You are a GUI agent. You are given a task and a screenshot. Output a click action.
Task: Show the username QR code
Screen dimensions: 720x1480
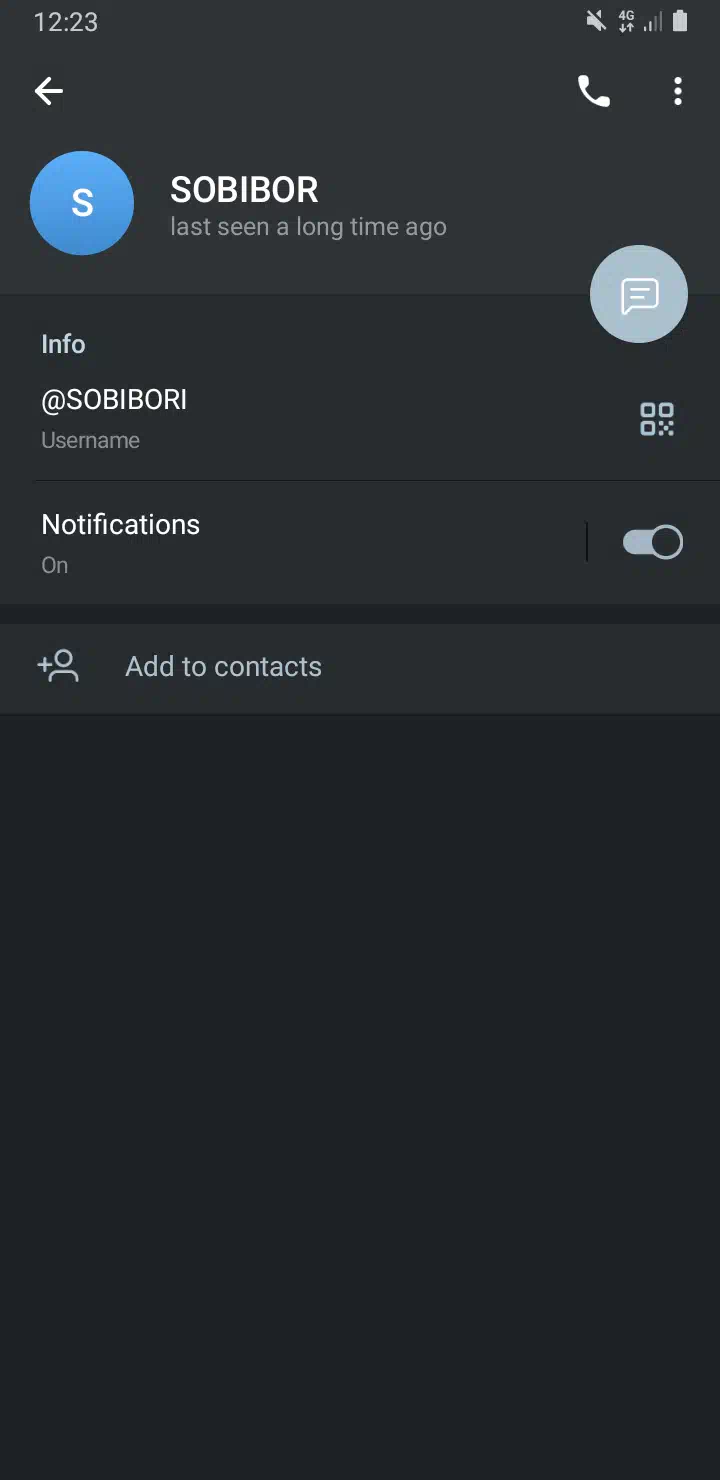657,419
